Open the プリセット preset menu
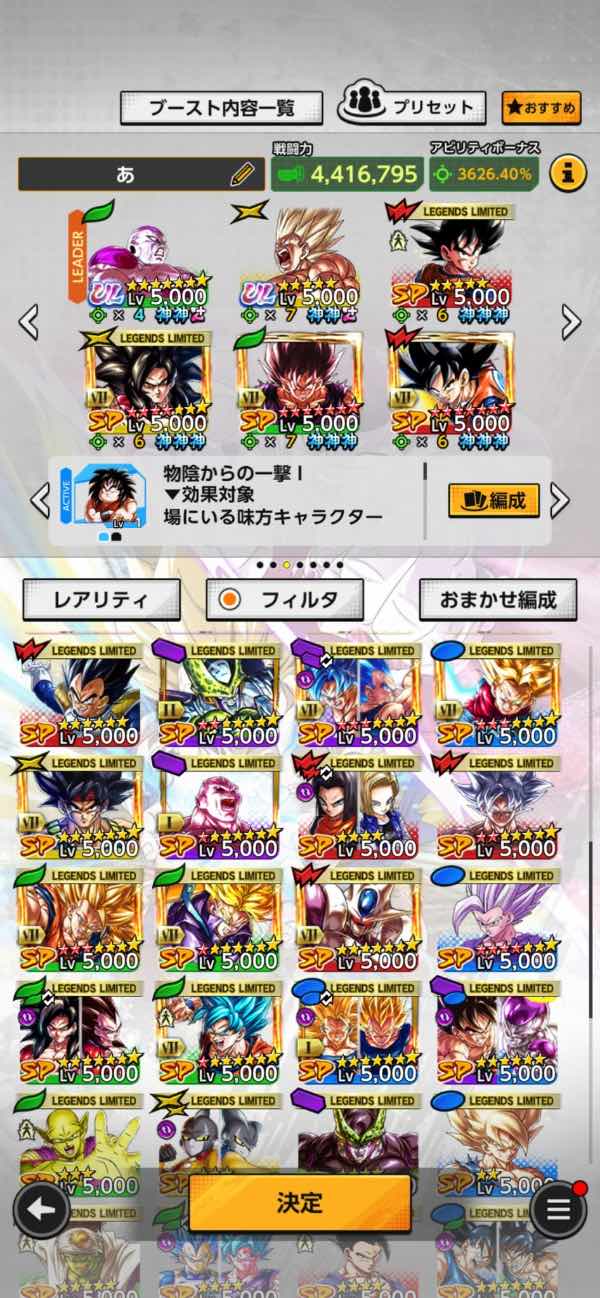 coord(411,106)
